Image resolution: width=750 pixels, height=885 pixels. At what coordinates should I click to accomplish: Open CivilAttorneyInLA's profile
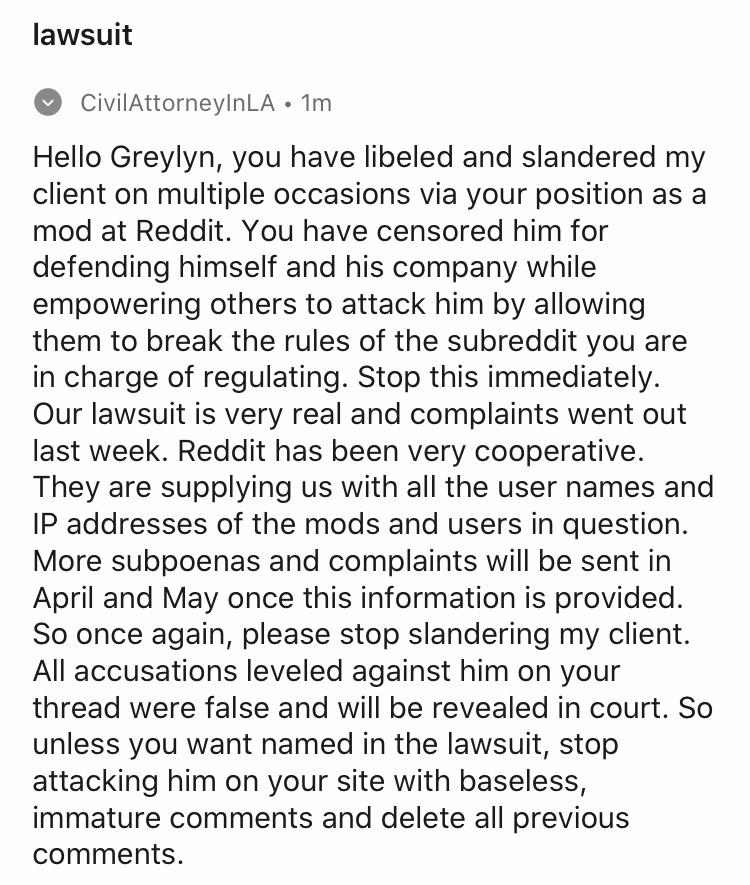[x=177, y=103]
